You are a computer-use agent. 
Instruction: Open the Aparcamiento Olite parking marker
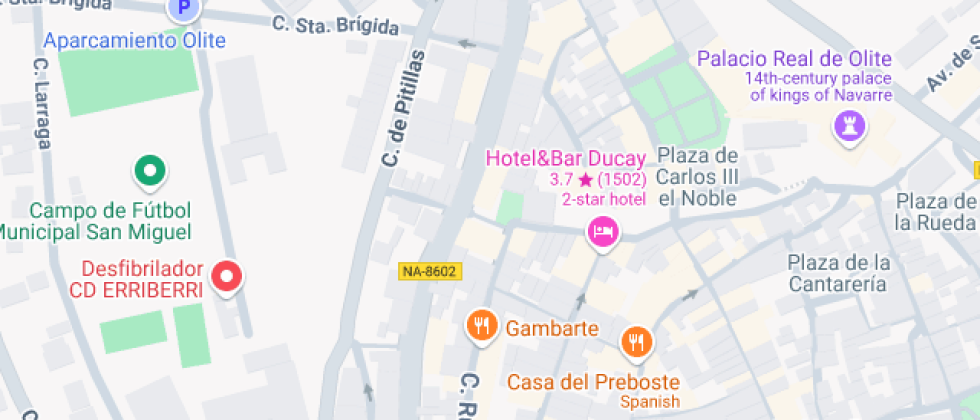tap(183, 9)
